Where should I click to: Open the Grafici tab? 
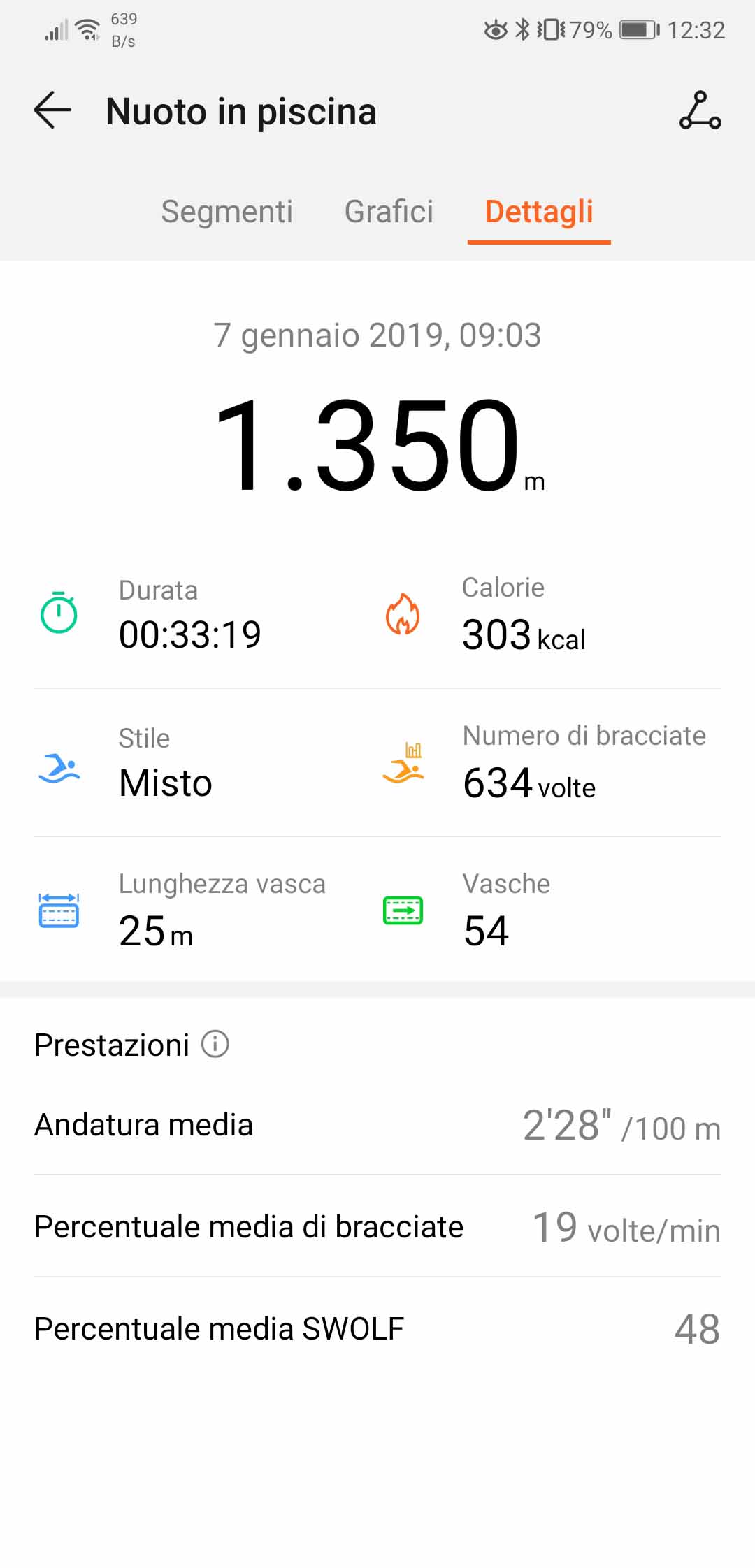click(389, 211)
